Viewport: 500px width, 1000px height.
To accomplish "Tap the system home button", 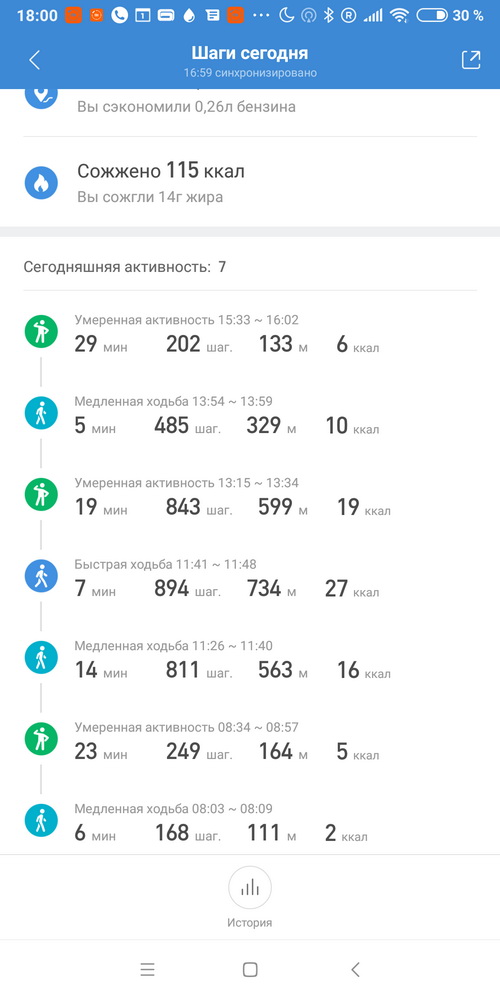I will click(250, 970).
